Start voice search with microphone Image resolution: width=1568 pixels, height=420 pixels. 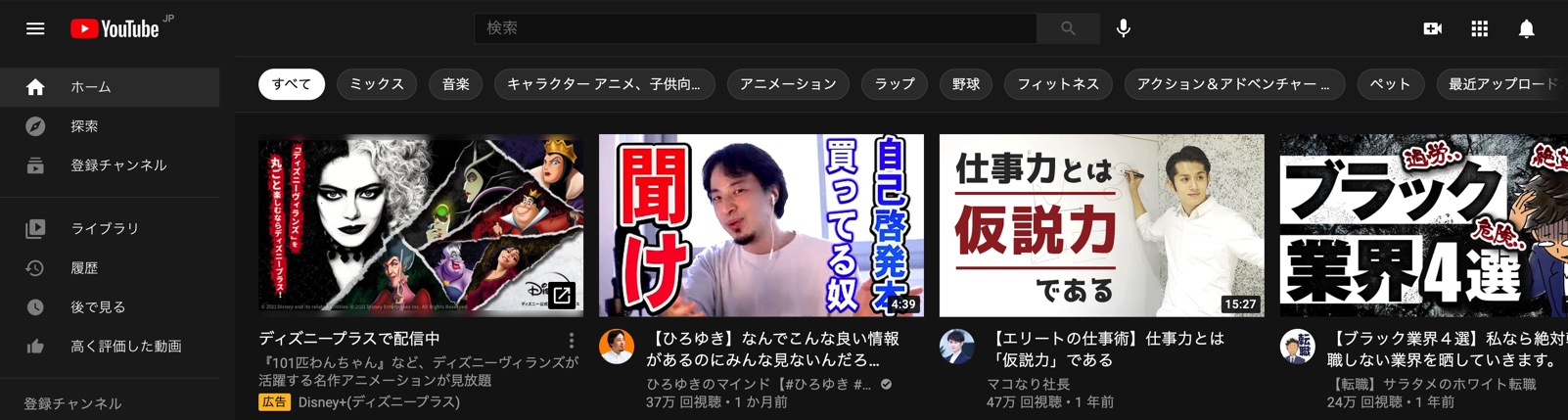point(1124,28)
